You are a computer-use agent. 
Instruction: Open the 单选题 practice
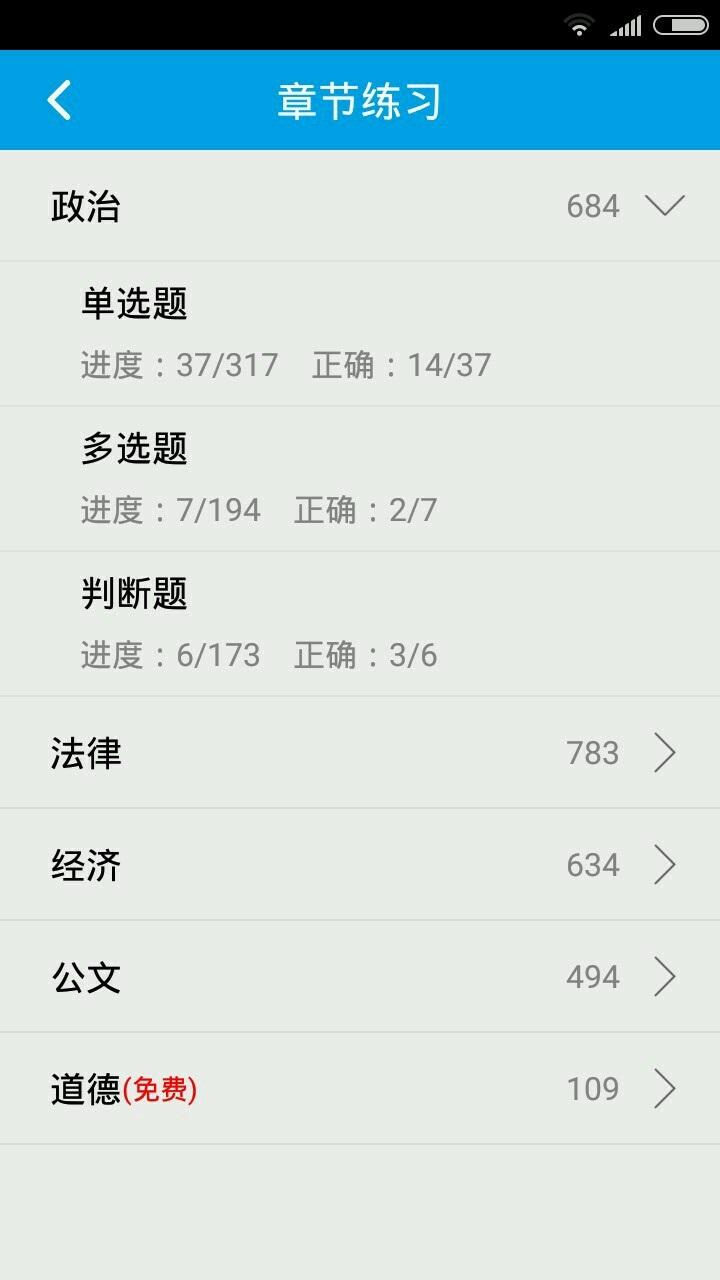(135, 305)
